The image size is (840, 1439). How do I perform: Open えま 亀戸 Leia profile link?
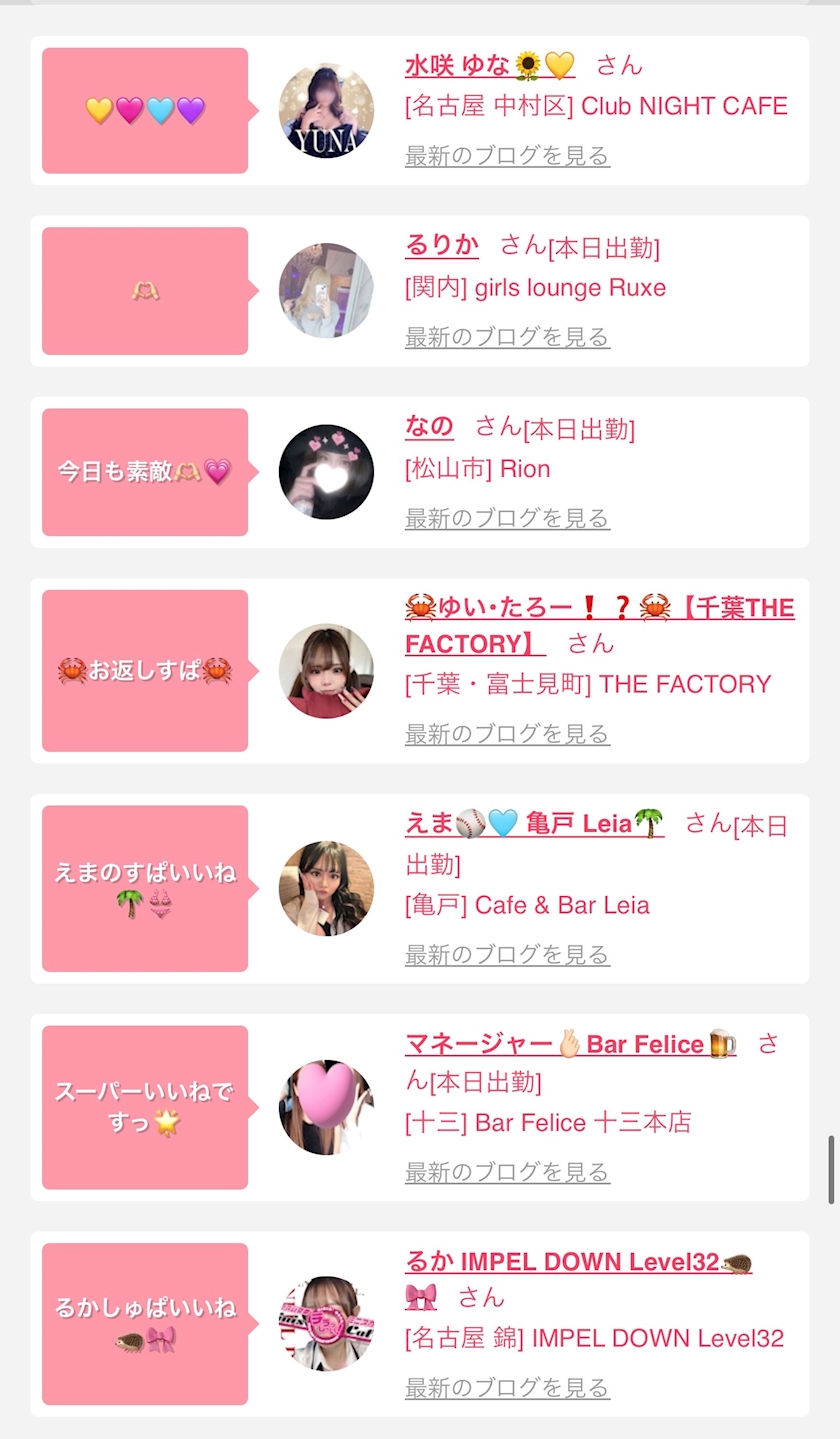[x=534, y=824]
